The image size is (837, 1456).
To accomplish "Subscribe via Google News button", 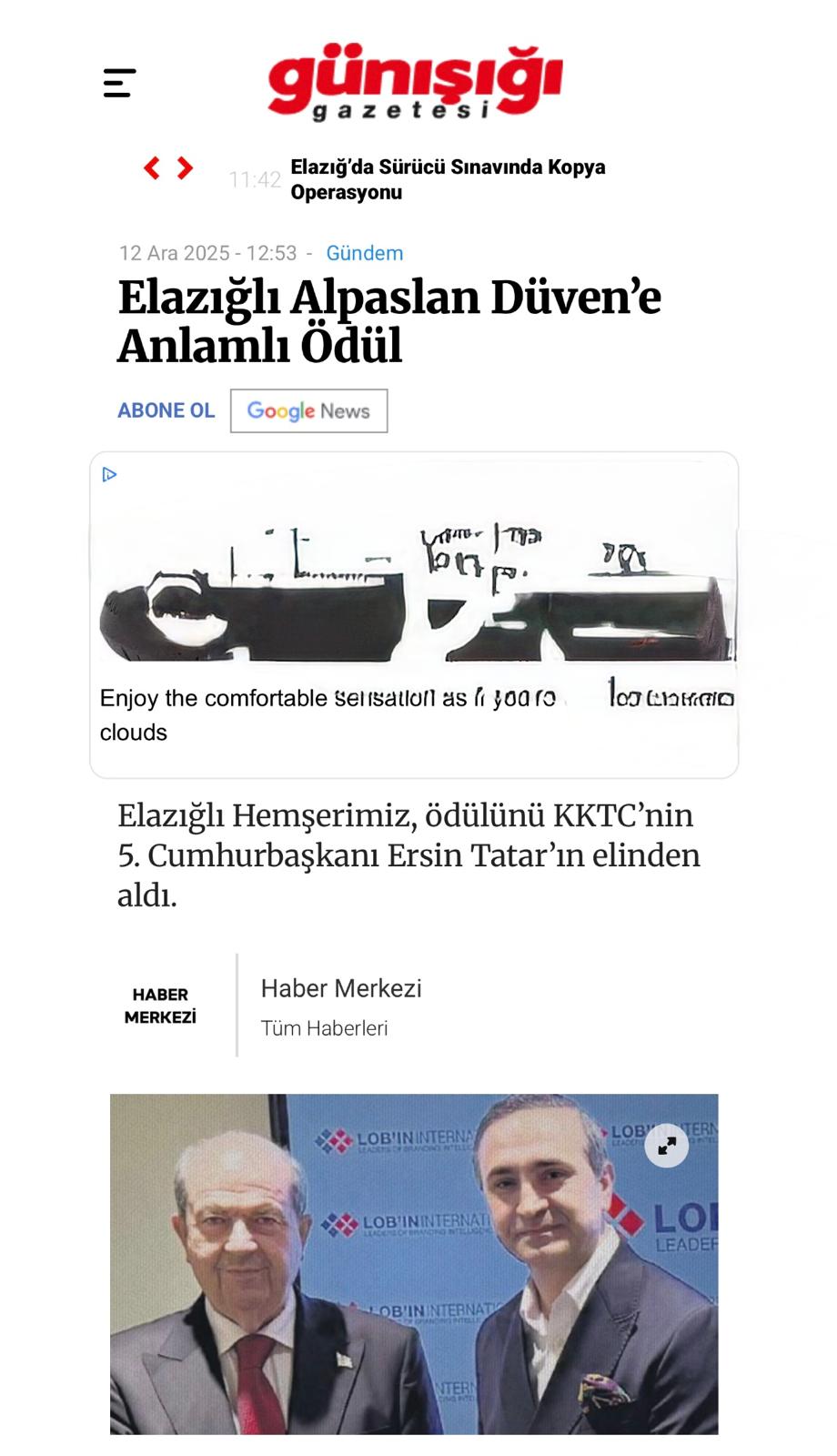I will click(308, 410).
